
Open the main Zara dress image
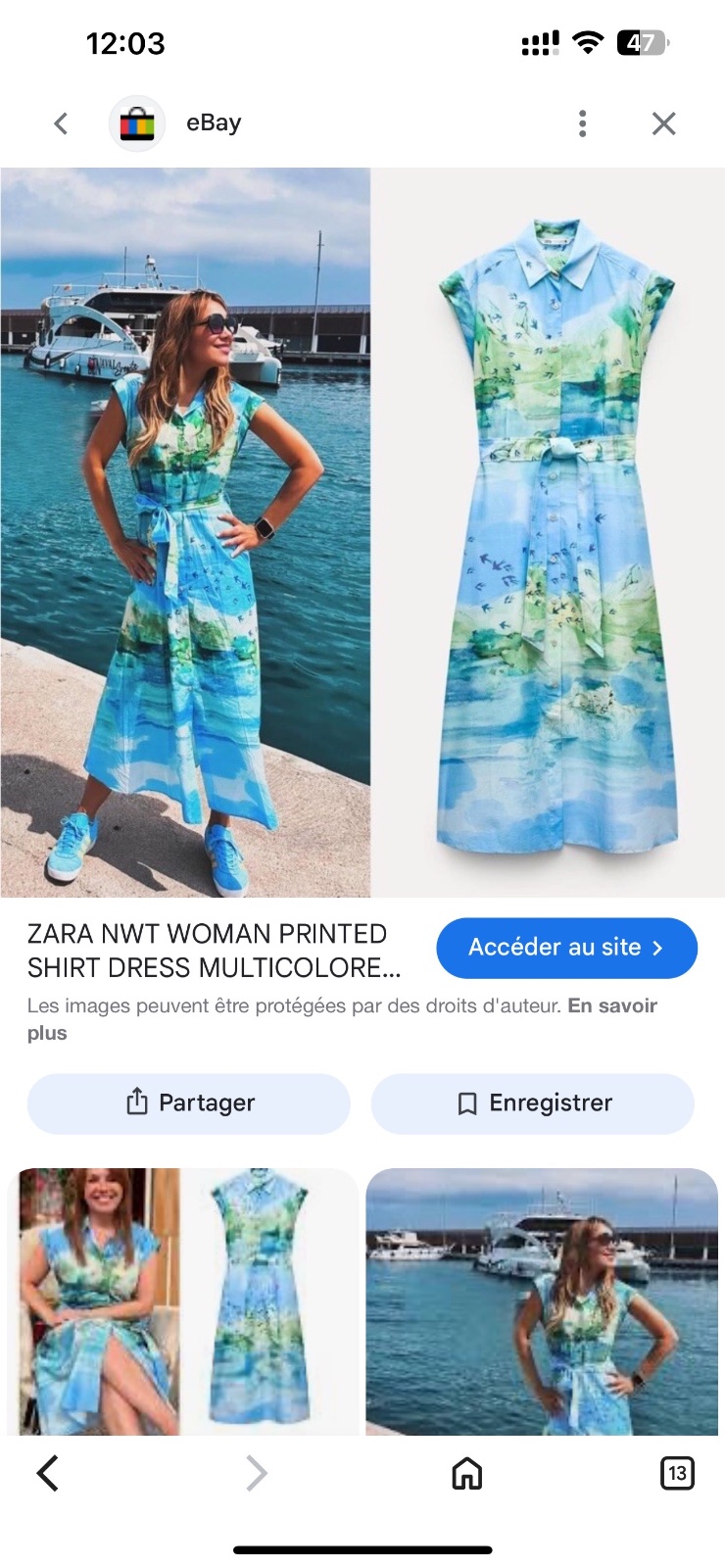pos(362,532)
